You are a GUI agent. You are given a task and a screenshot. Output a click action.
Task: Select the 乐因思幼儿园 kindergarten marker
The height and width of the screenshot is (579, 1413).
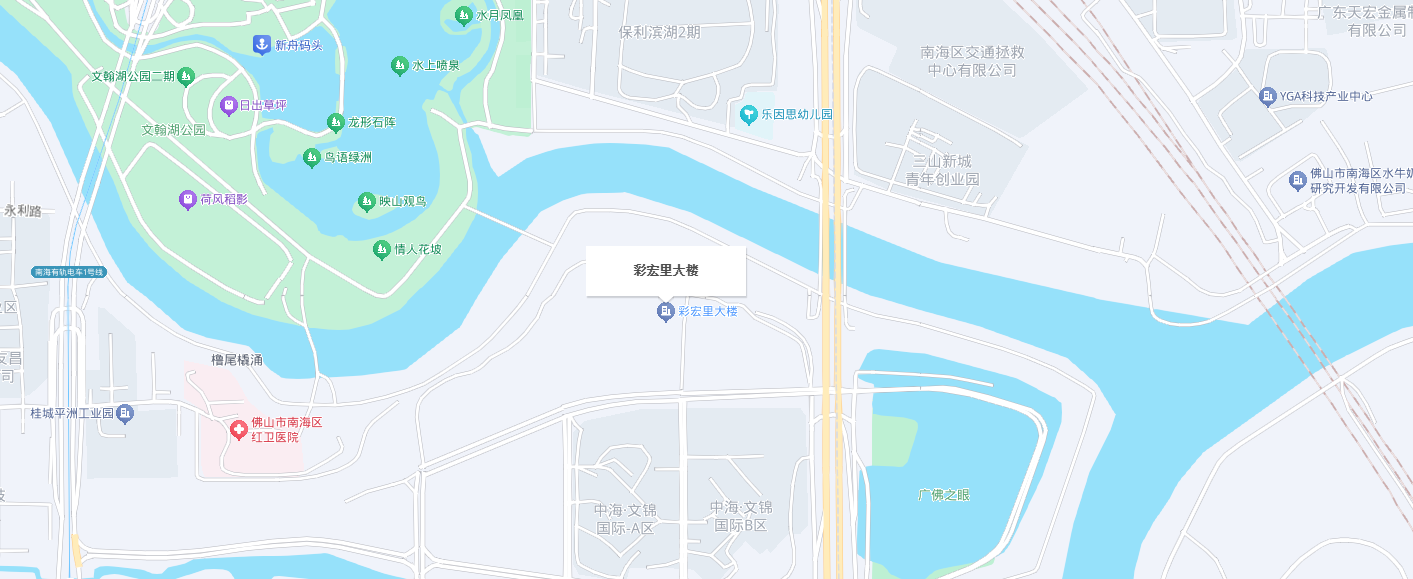click(x=748, y=115)
